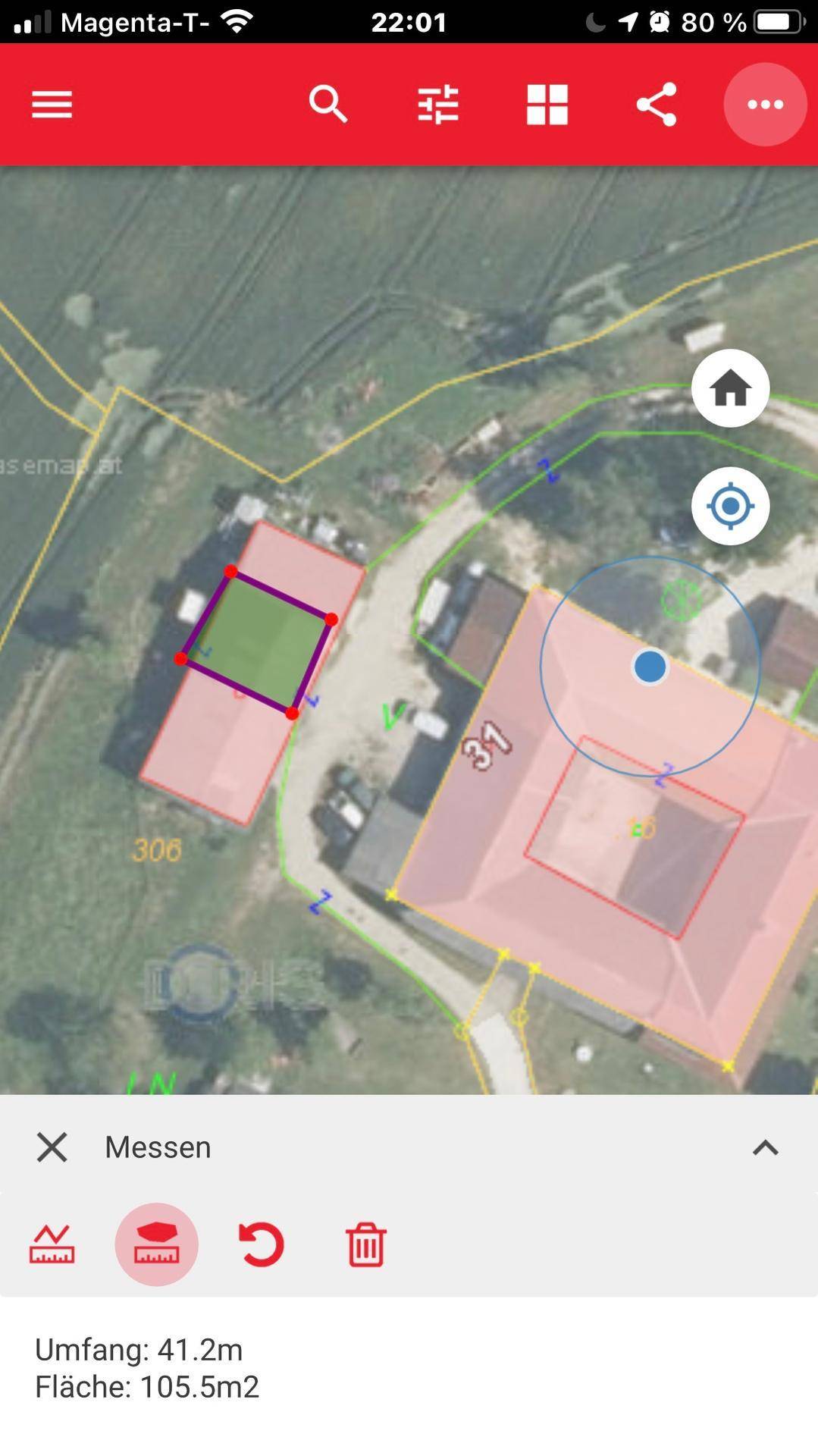
Task: Close the Messen panel
Action: pos(52,1147)
